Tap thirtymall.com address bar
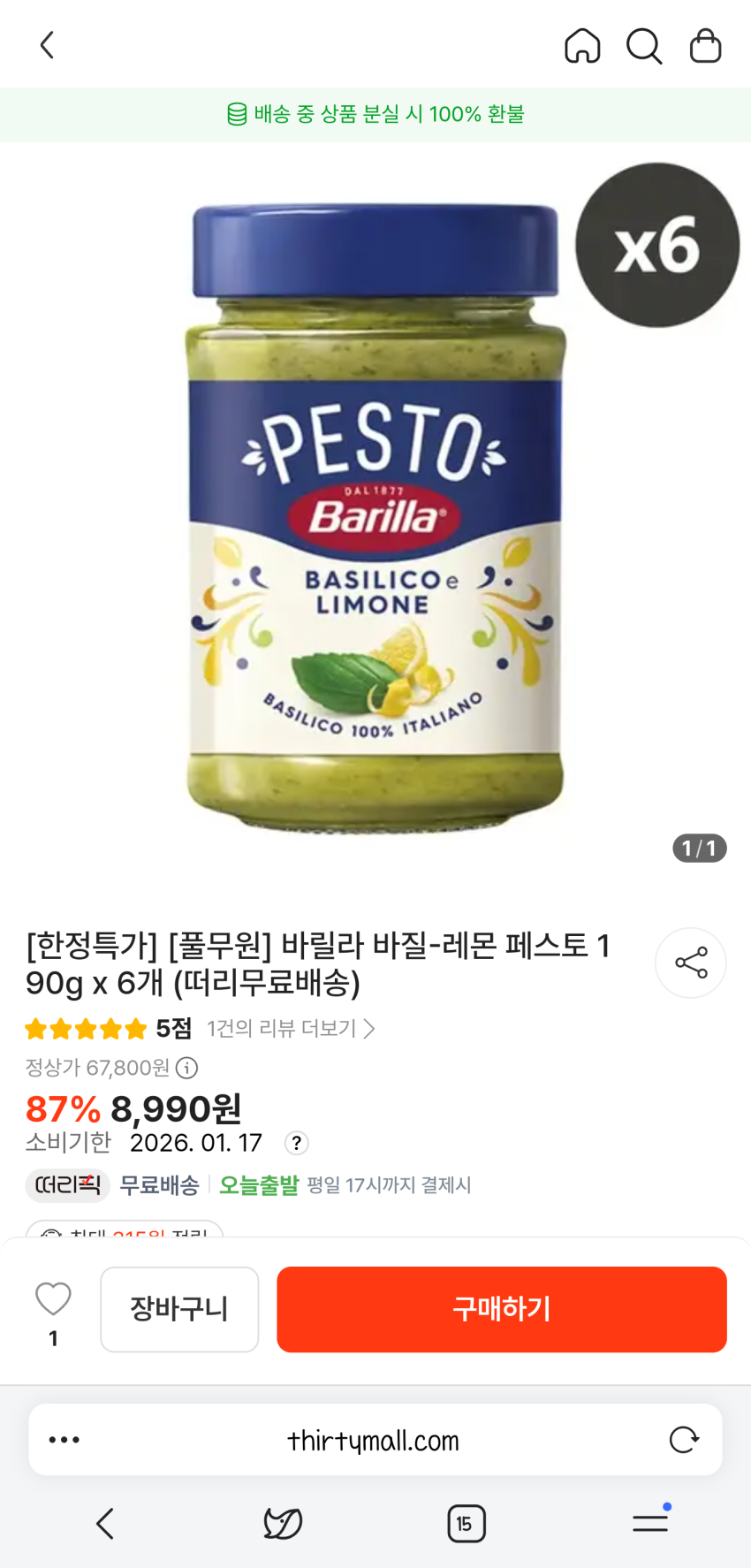Image resolution: width=751 pixels, height=1568 pixels. pyautogui.click(x=373, y=1441)
